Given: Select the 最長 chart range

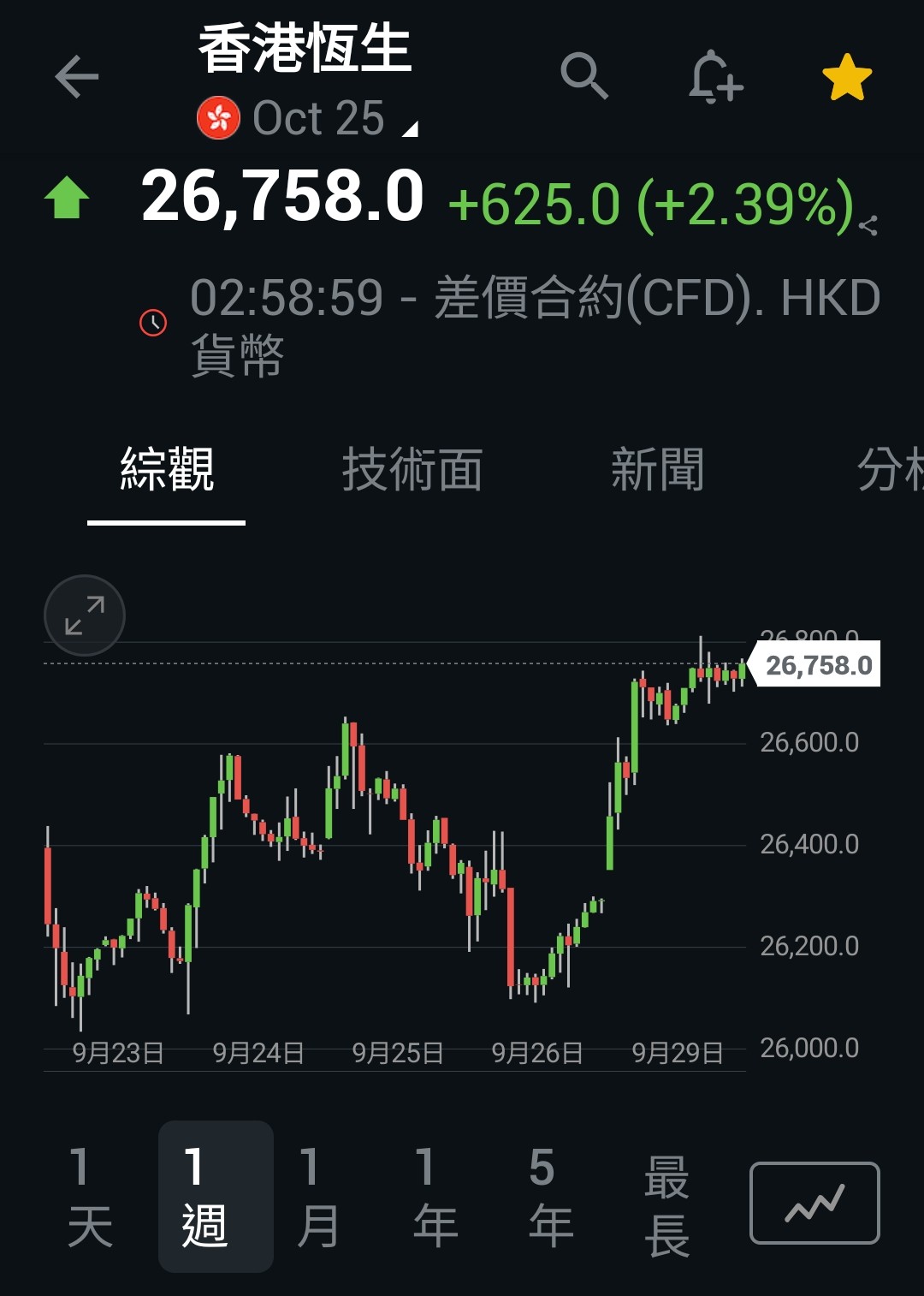Looking at the screenshot, I should pyautogui.click(x=666, y=1204).
